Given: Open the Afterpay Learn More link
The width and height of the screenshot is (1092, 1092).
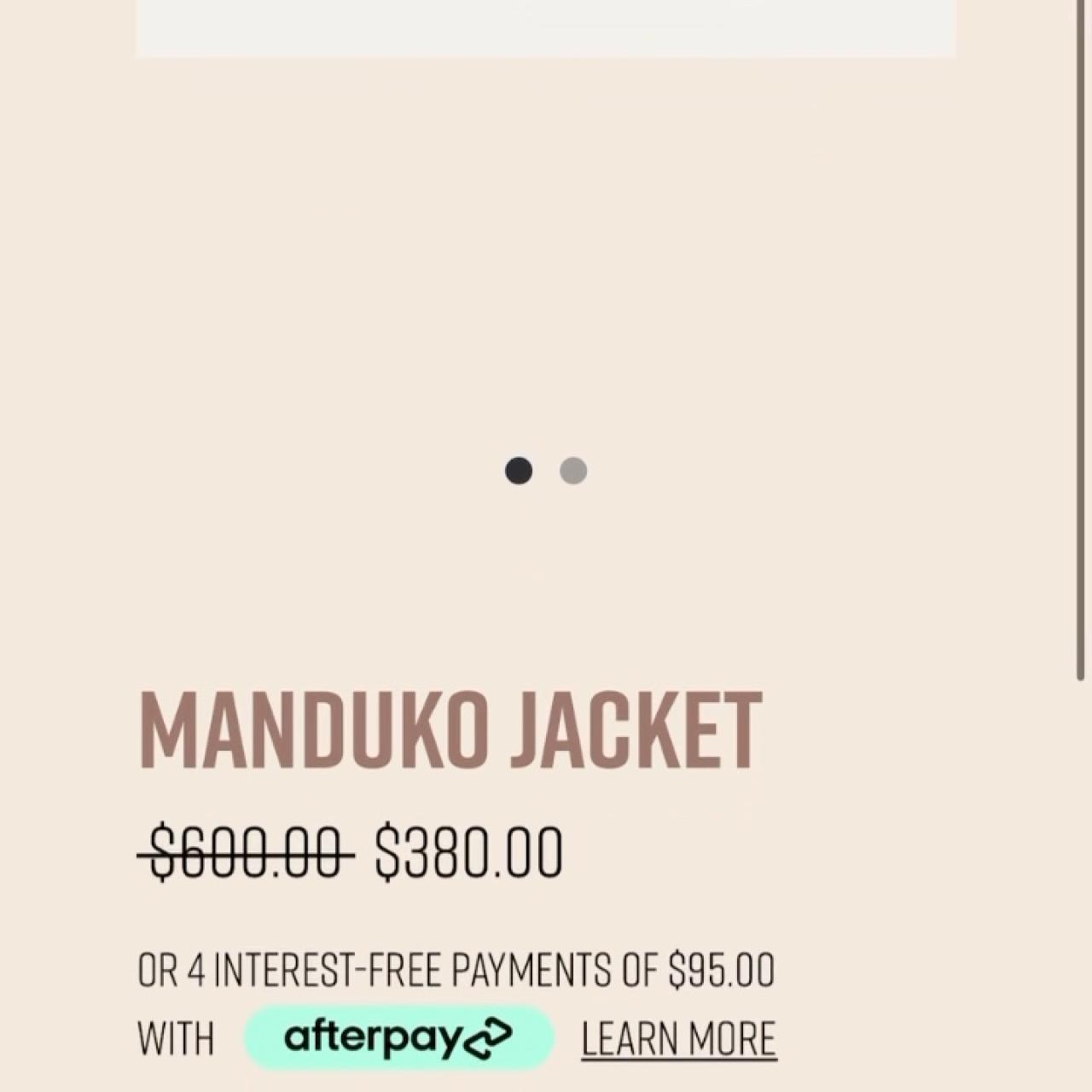Looking at the screenshot, I should point(678,1039).
